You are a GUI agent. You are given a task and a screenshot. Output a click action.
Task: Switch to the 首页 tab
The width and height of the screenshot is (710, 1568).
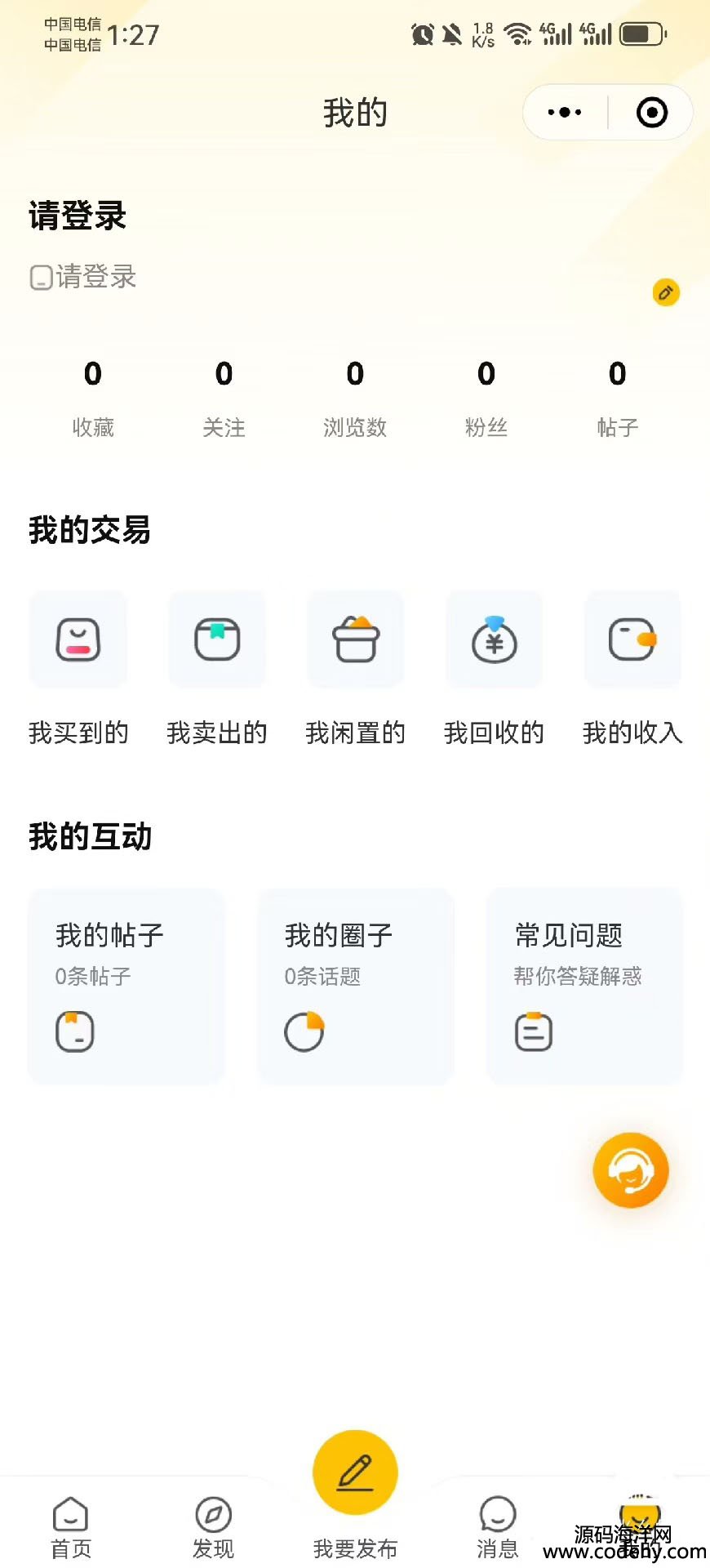pos(71,1527)
